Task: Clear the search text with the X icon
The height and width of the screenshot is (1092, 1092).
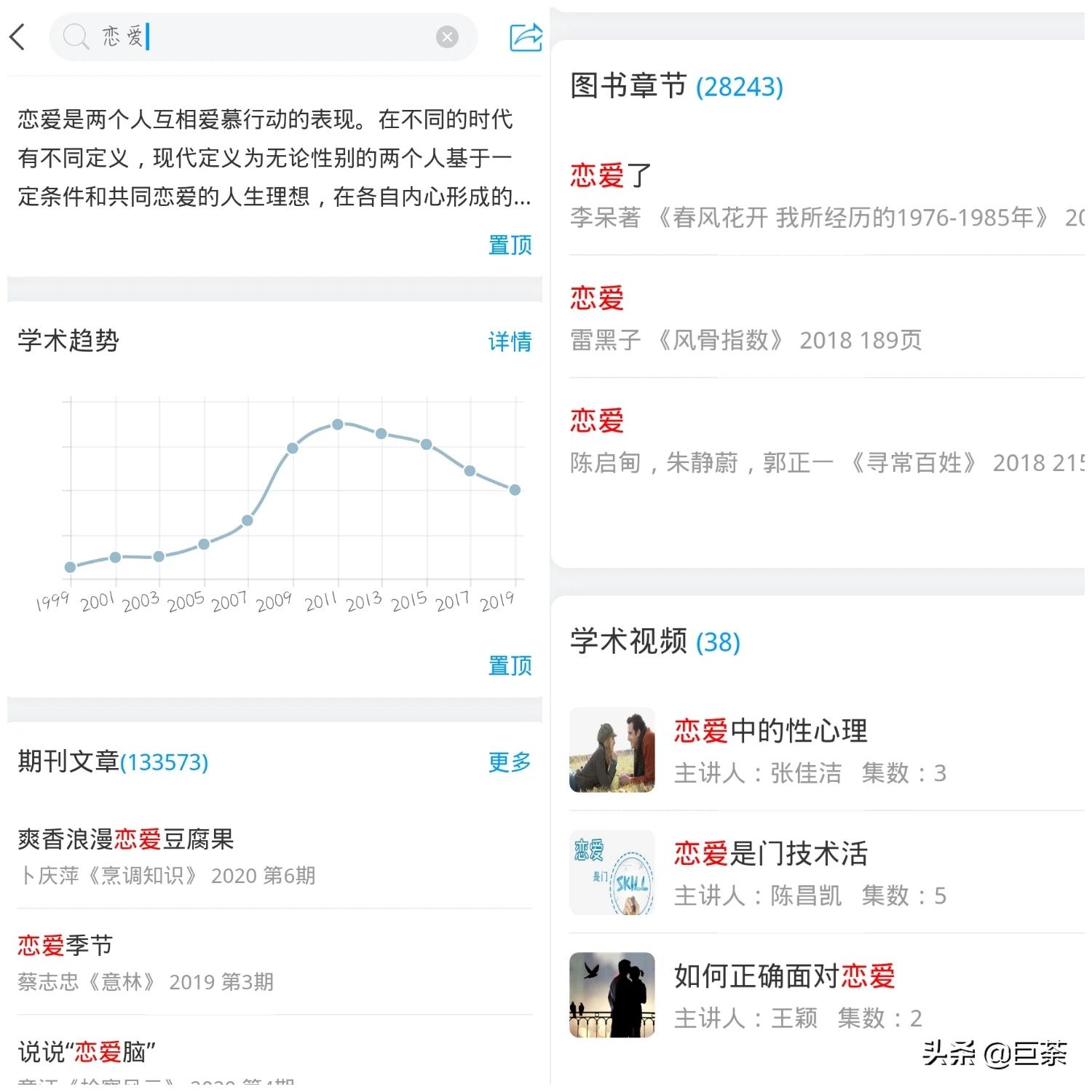Action: click(447, 36)
